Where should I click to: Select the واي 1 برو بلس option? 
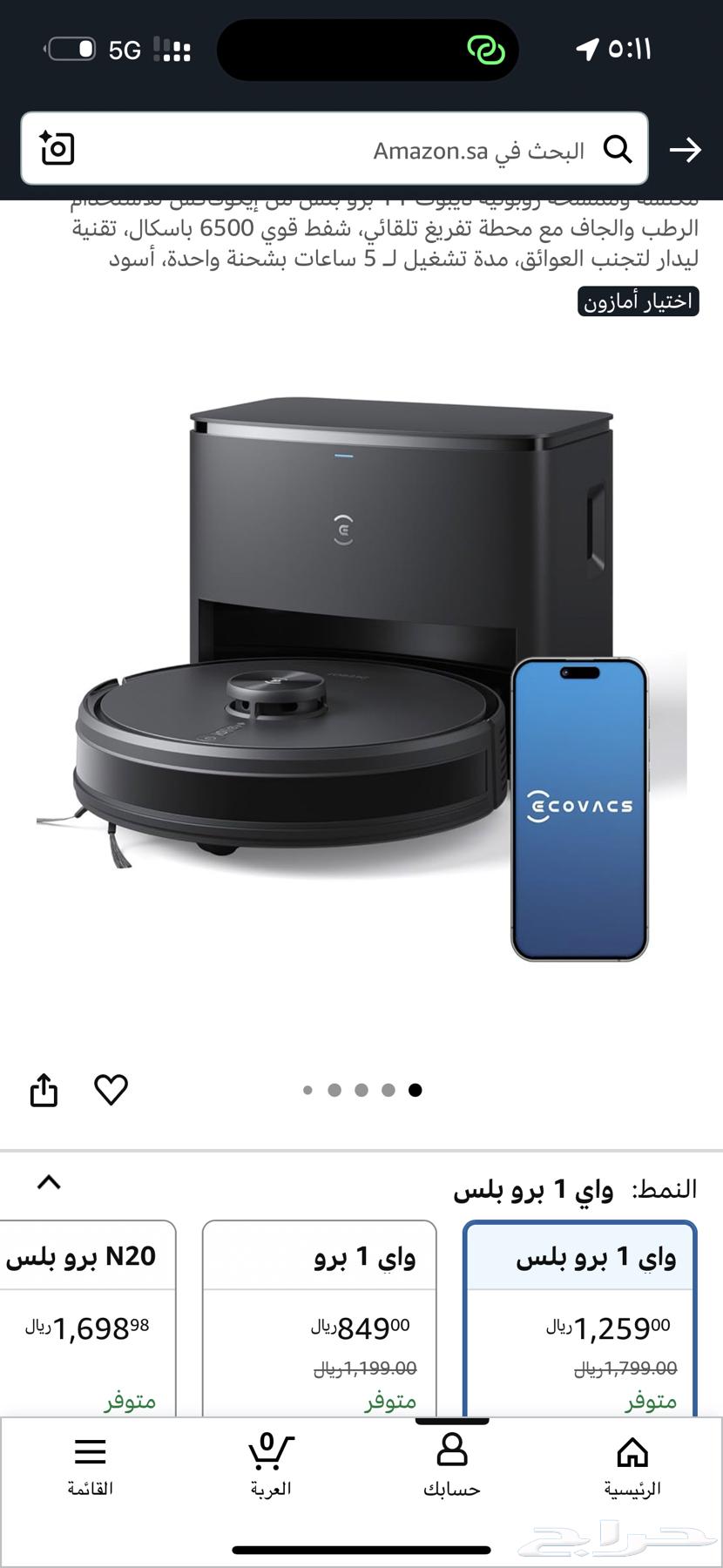[x=580, y=1315]
